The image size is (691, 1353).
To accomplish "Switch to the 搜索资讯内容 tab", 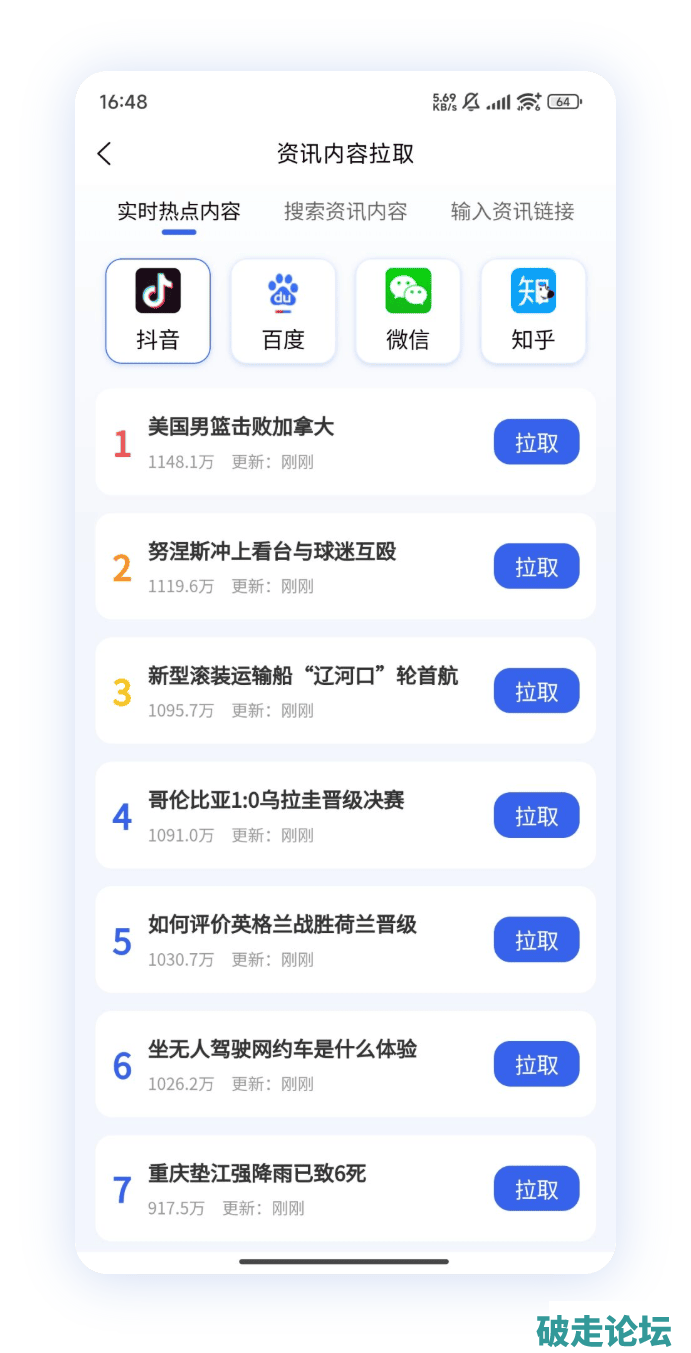I will pyautogui.click(x=345, y=212).
